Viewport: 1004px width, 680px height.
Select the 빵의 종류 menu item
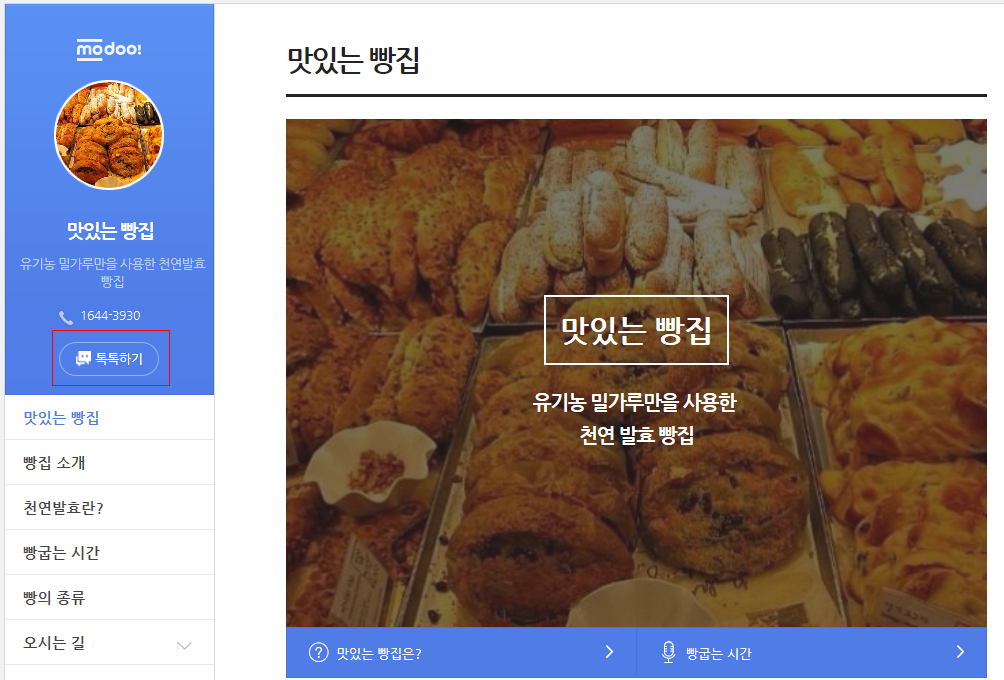point(54,598)
